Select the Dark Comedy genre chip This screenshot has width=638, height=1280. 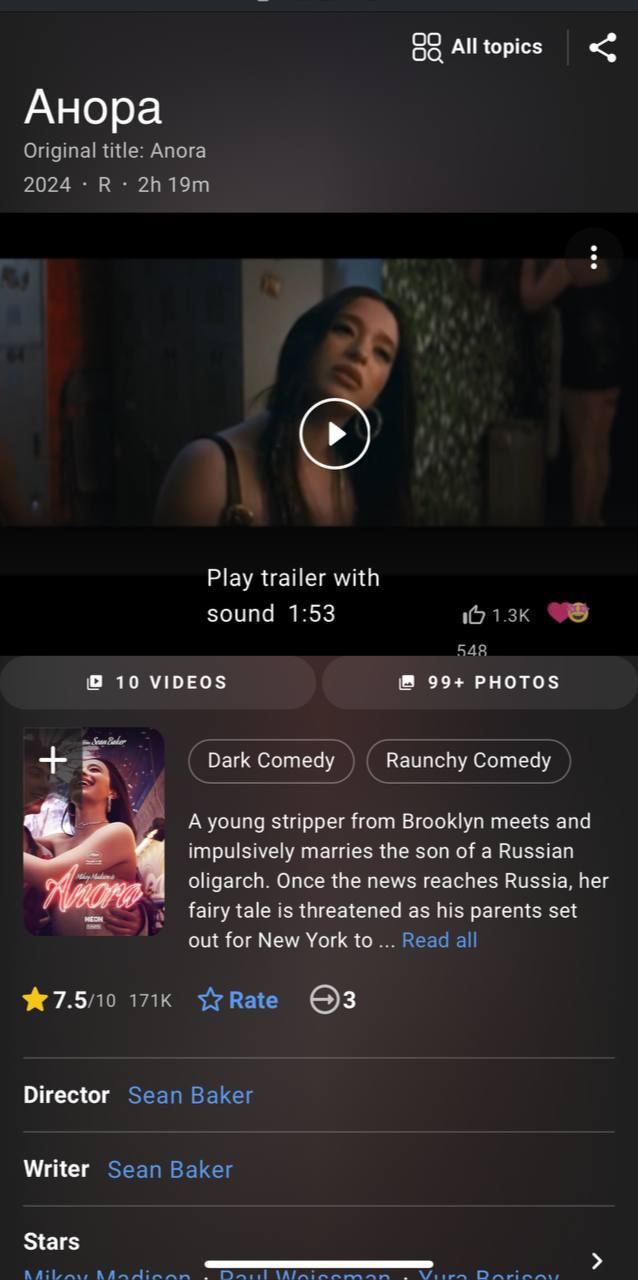tap(271, 761)
